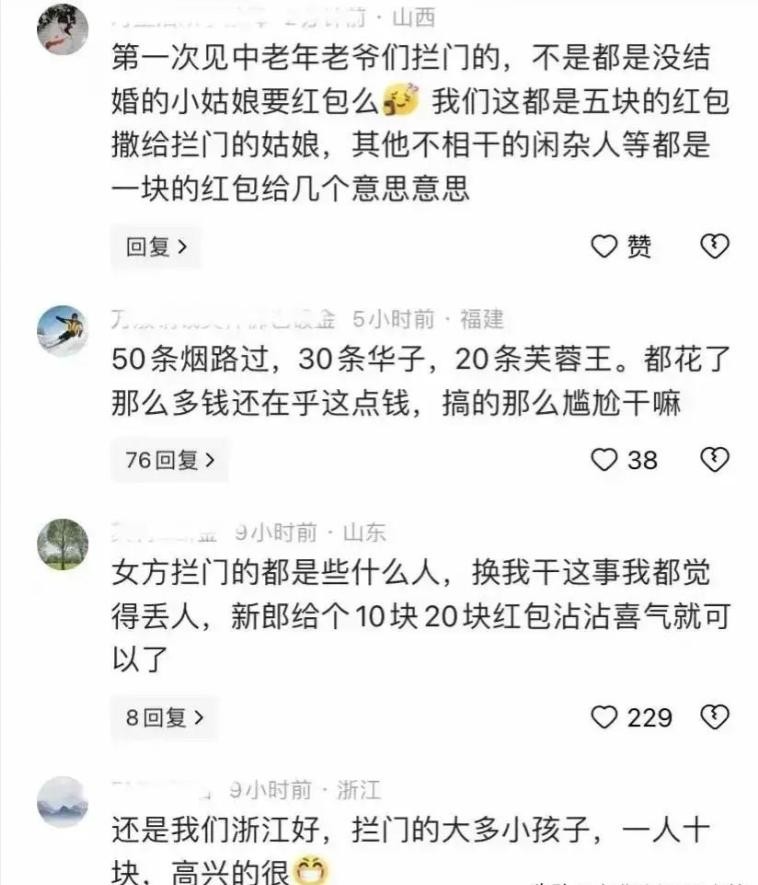
Task: View the 8 replies under the Shandong comment
Action: point(165,716)
